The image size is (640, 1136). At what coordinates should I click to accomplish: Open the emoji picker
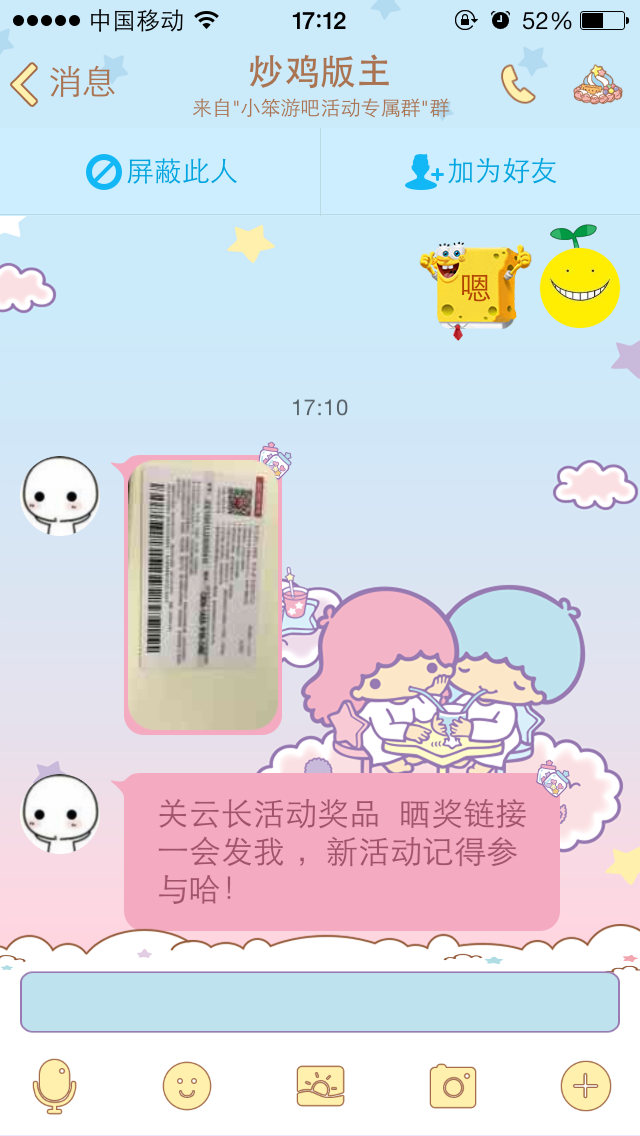tap(187, 1086)
